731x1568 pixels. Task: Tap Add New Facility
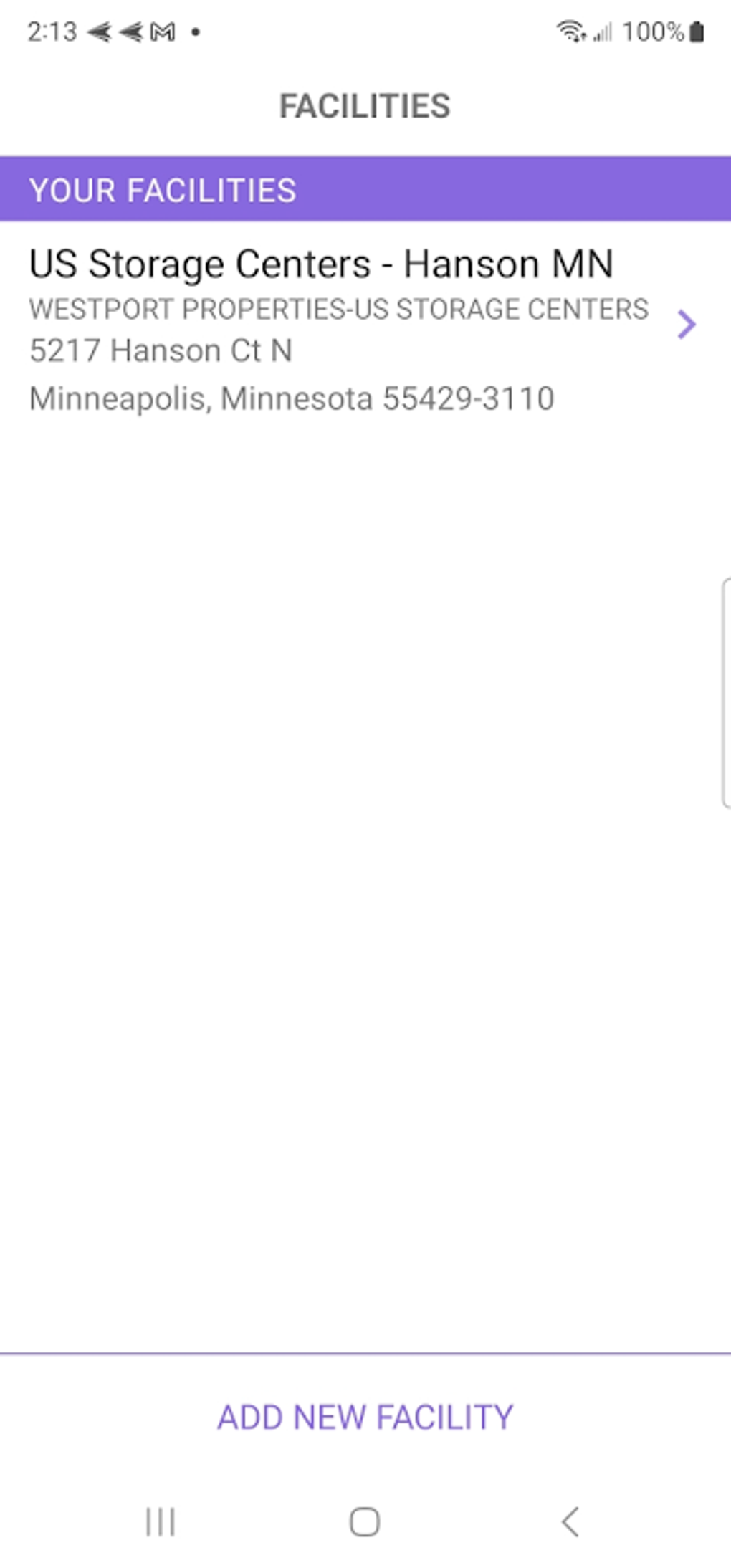tap(365, 1418)
